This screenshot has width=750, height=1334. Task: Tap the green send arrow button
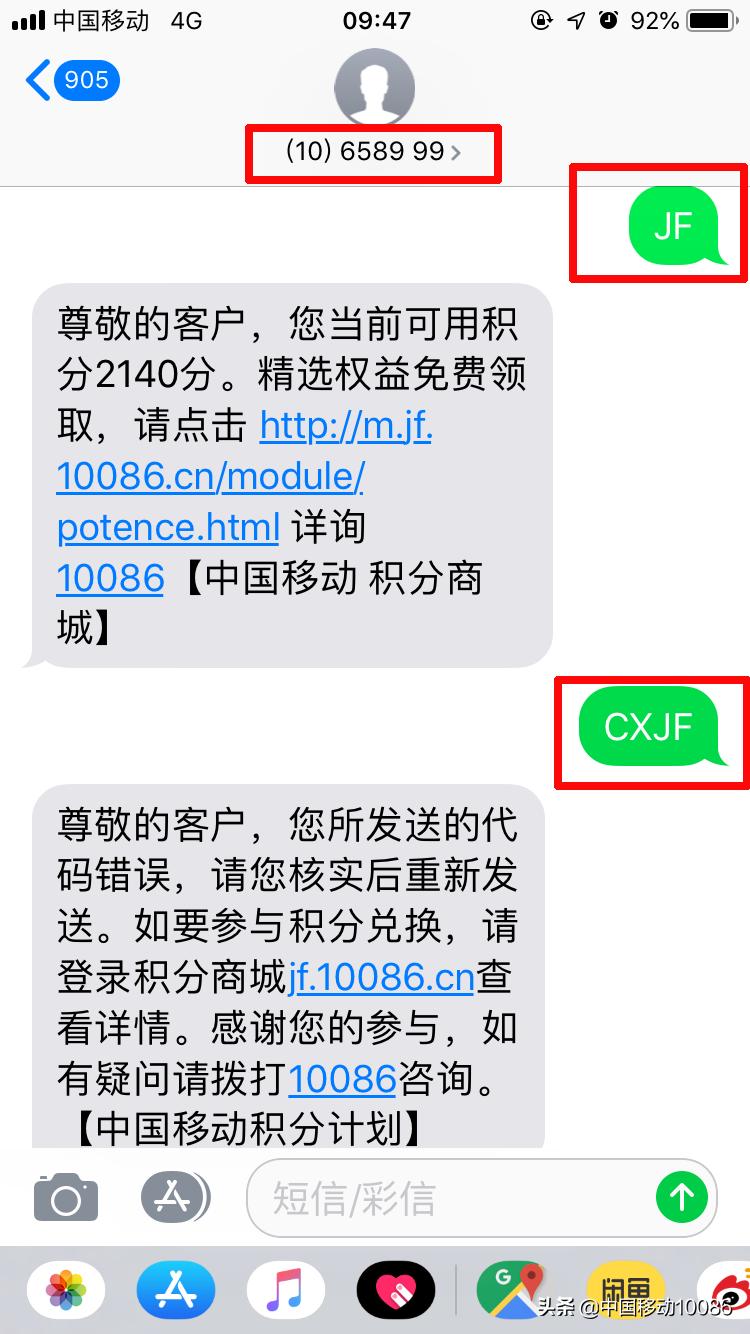[682, 1197]
